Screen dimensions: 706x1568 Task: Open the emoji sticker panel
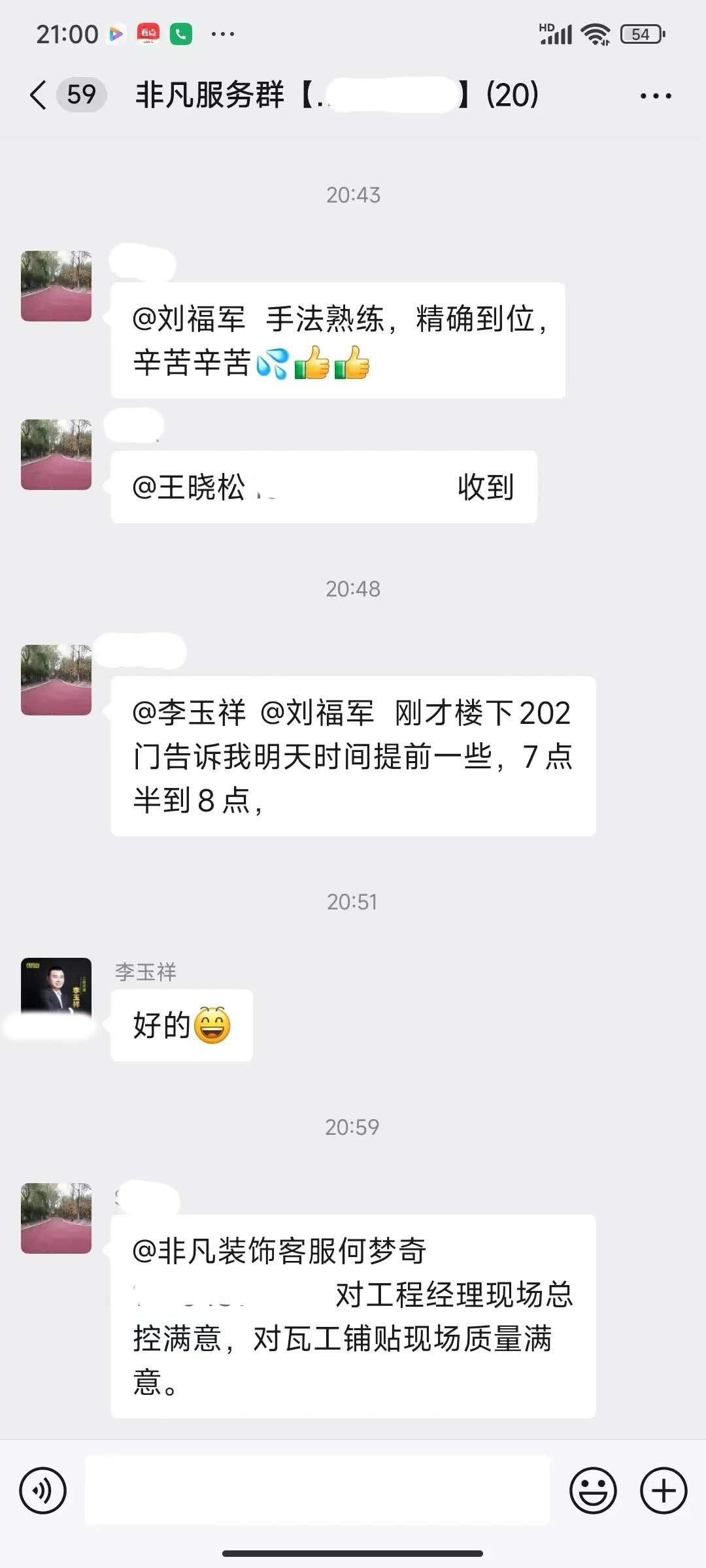pyautogui.click(x=593, y=1491)
